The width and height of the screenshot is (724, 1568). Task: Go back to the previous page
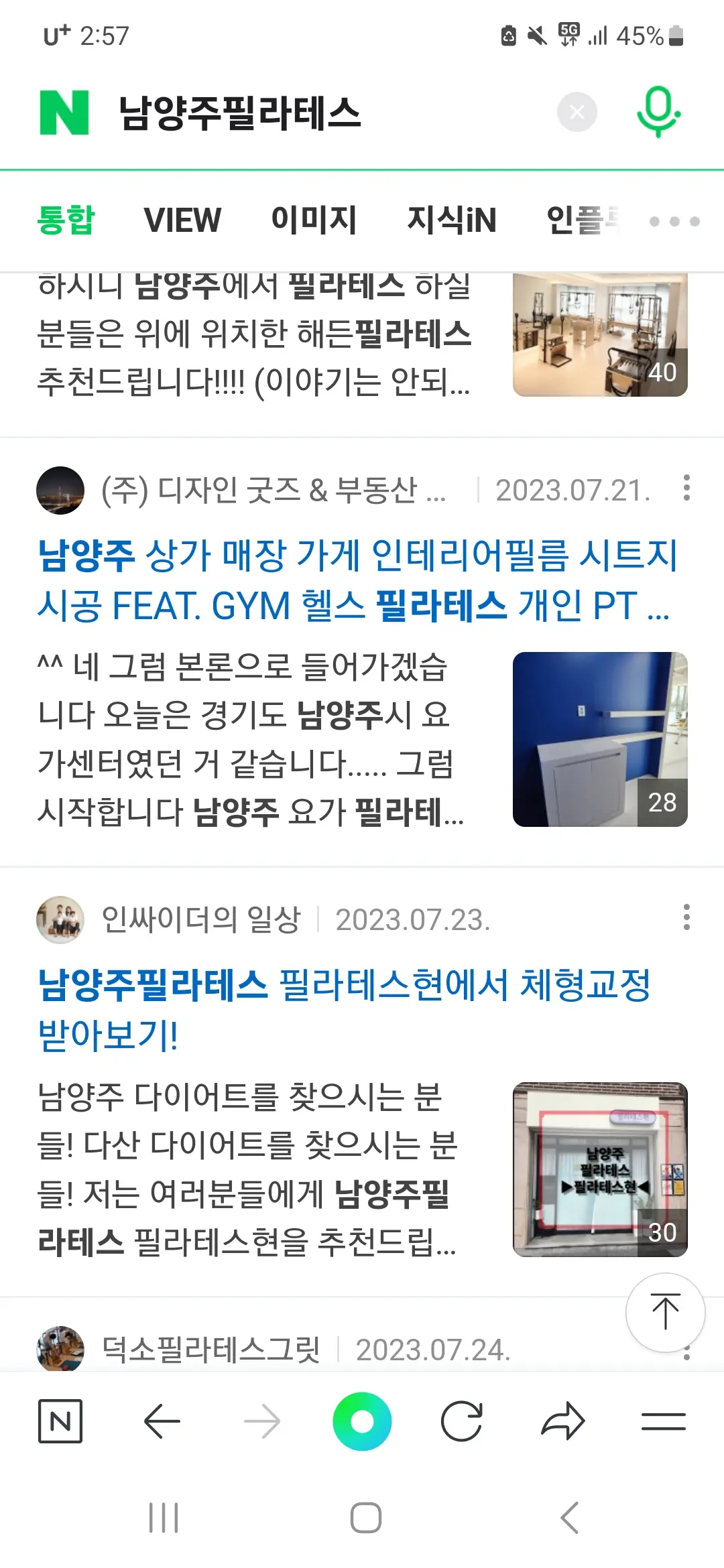click(x=162, y=1421)
